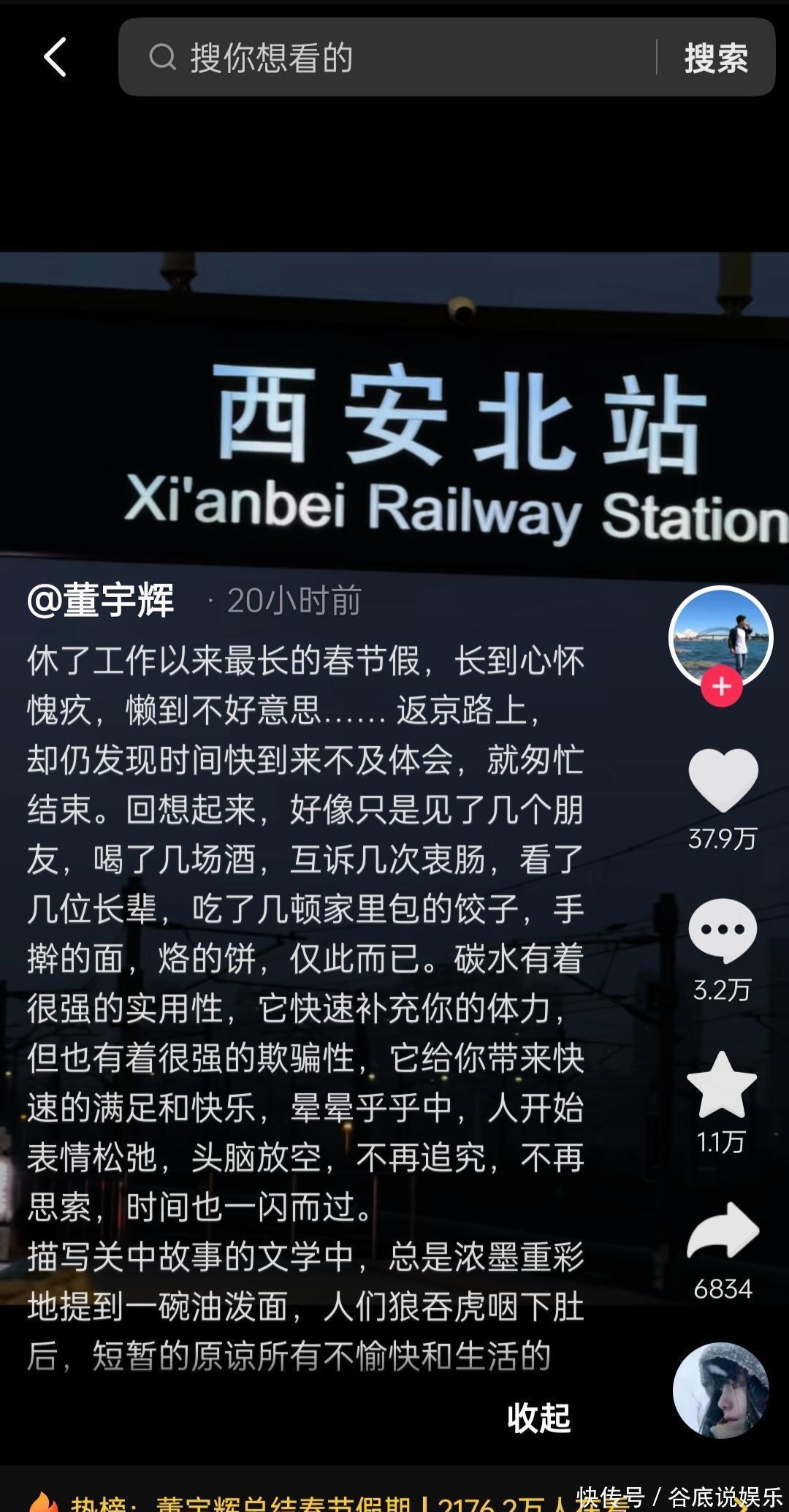This screenshot has width=789, height=1512.
Task: Open the round music disc
Action: point(721,1391)
